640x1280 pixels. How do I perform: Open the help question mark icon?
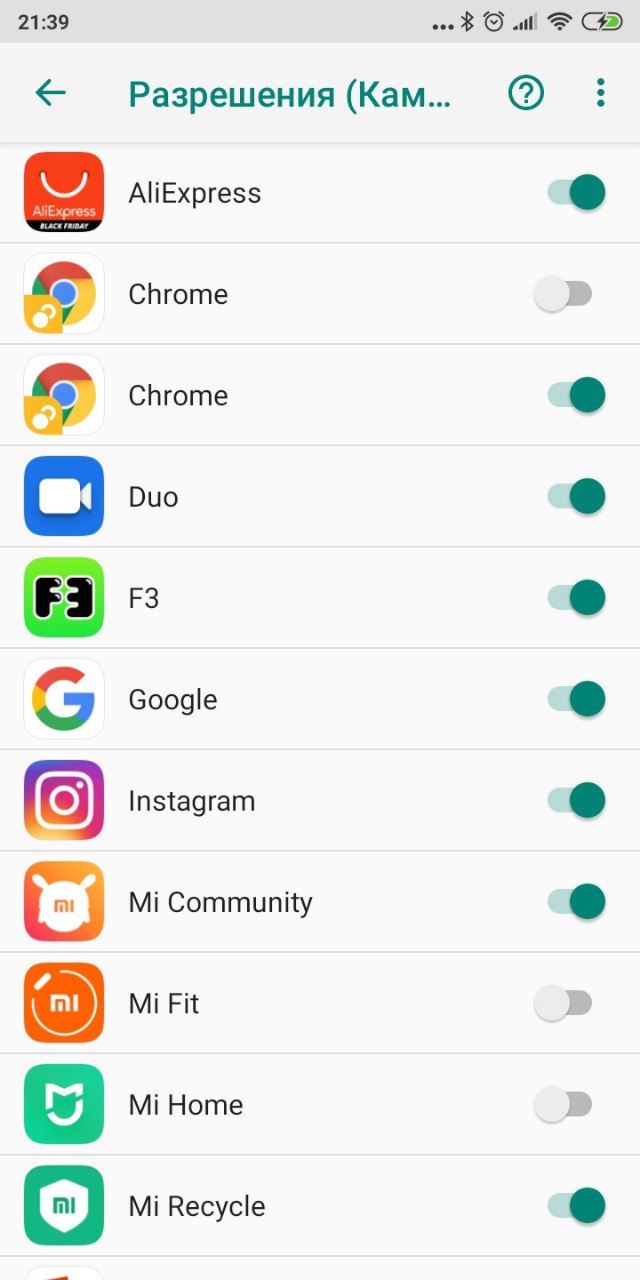click(526, 93)
